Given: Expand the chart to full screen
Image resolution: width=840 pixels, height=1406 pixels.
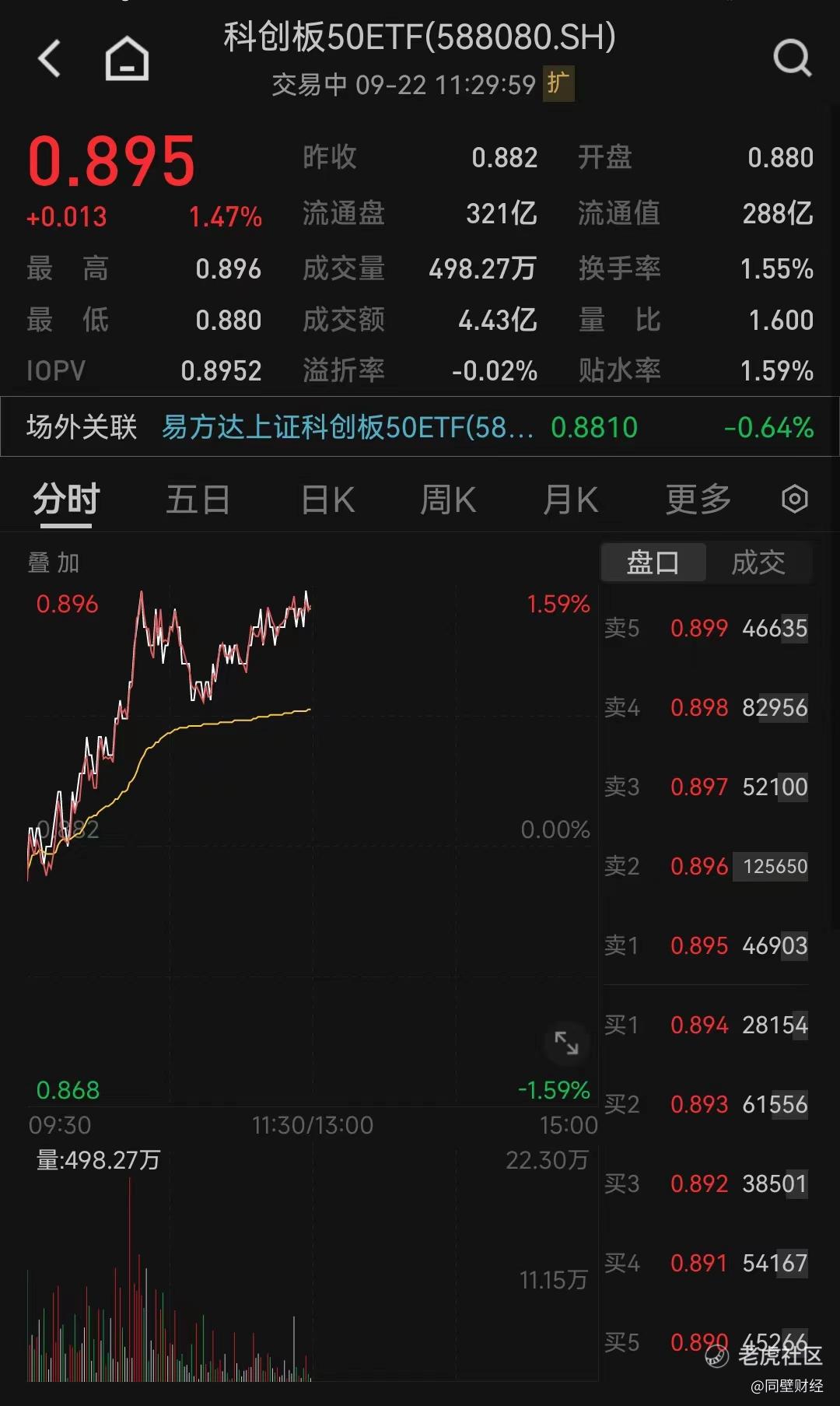Looking at the screenshot, I should [x=566, y=1043].
